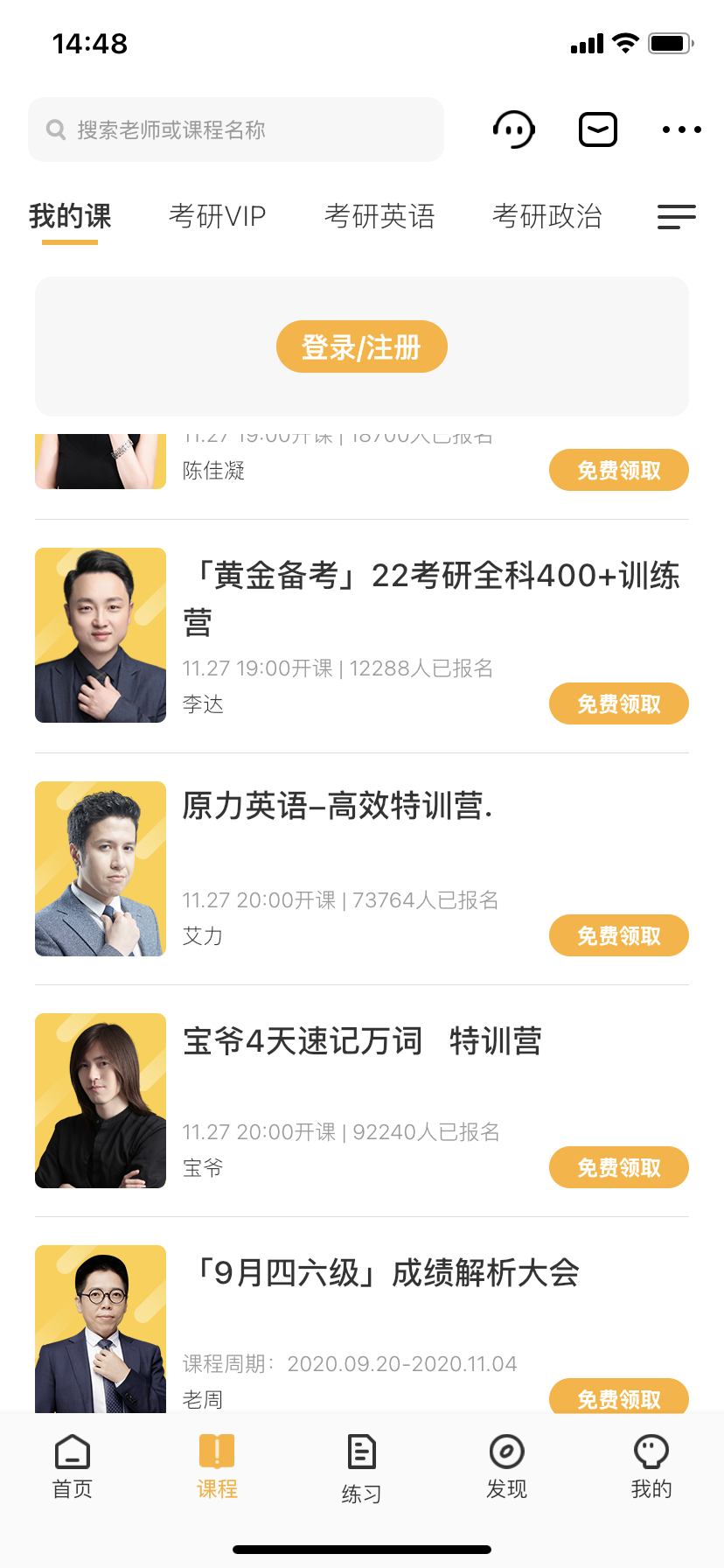Open 李达's course thumbnail photo

[x=100, y=634]
